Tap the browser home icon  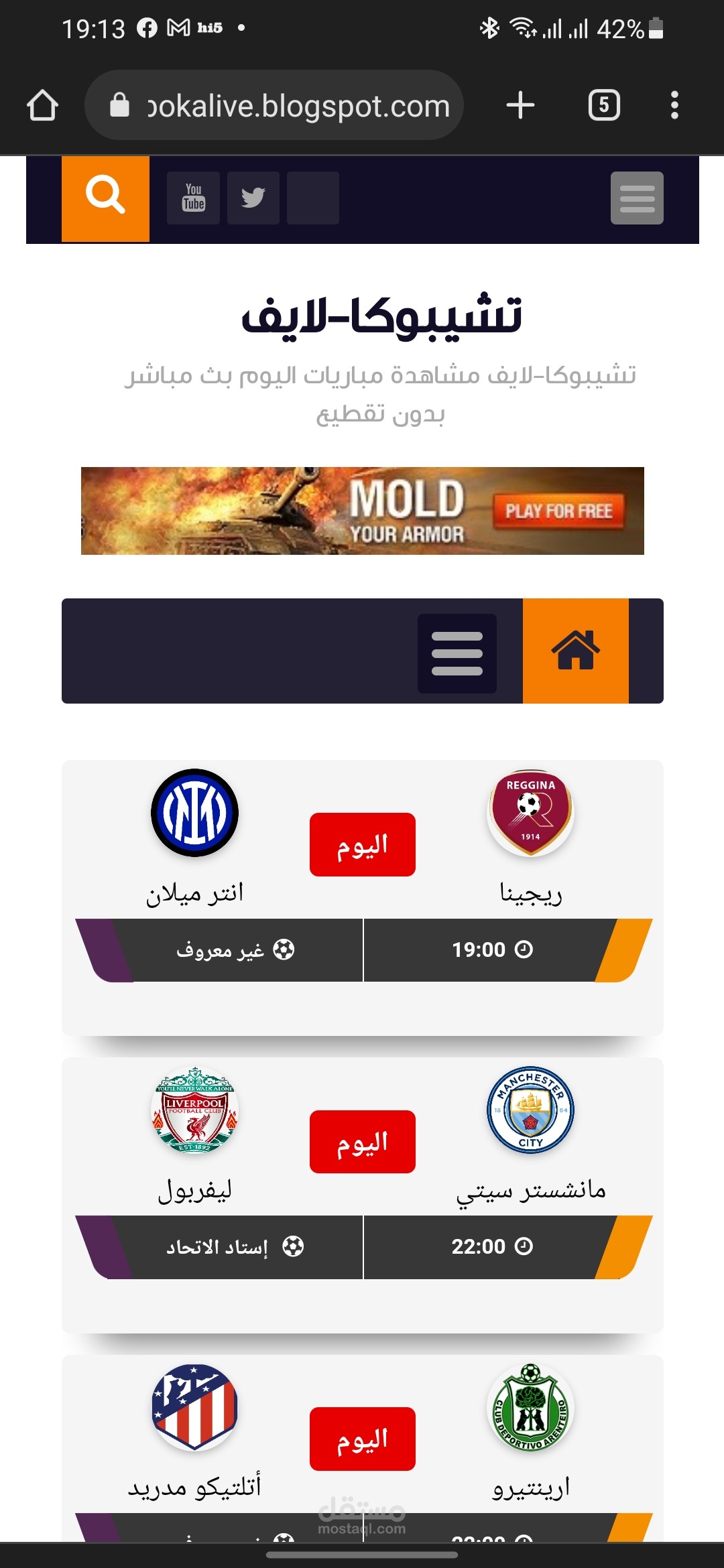42,105
